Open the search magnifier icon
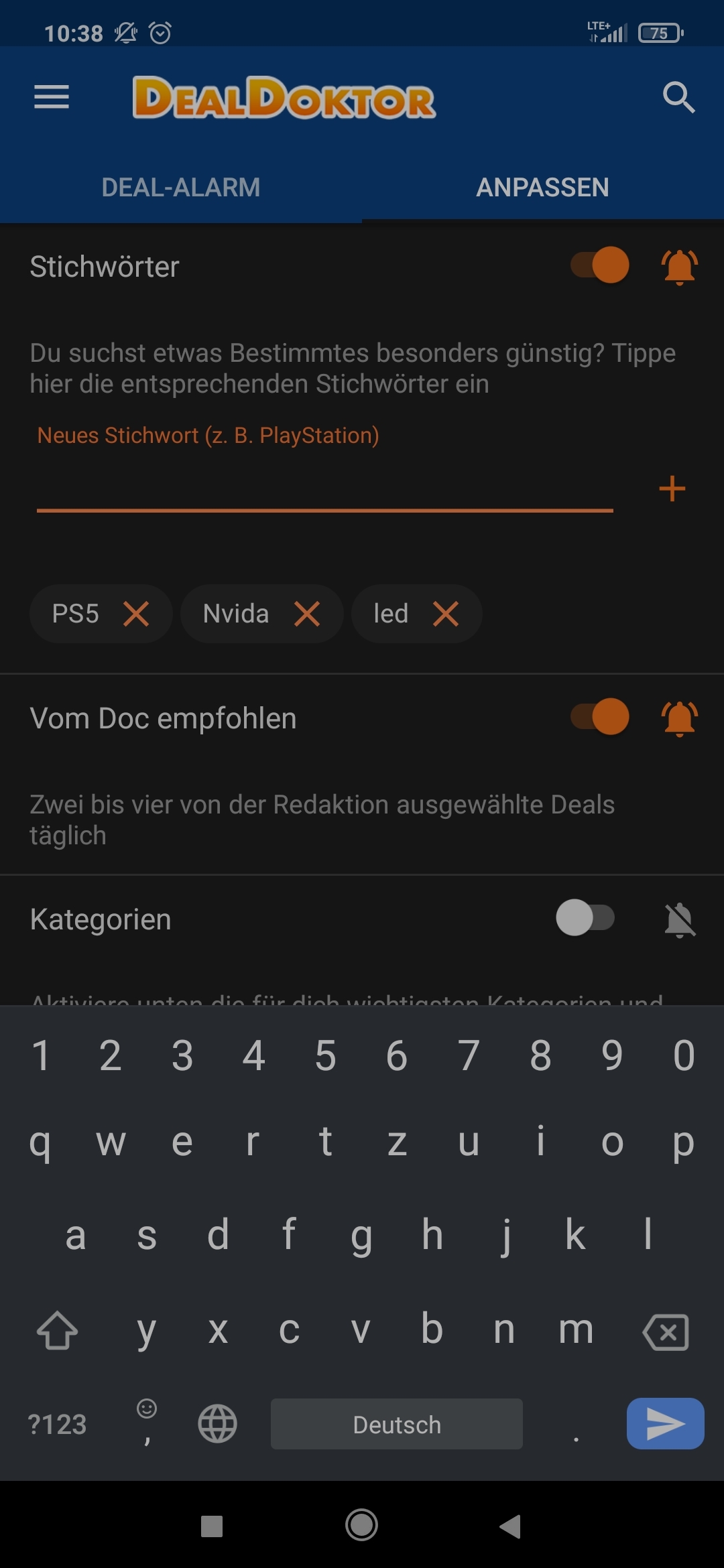This screenshot has width=724, height=1568. [x=678, y=97]
